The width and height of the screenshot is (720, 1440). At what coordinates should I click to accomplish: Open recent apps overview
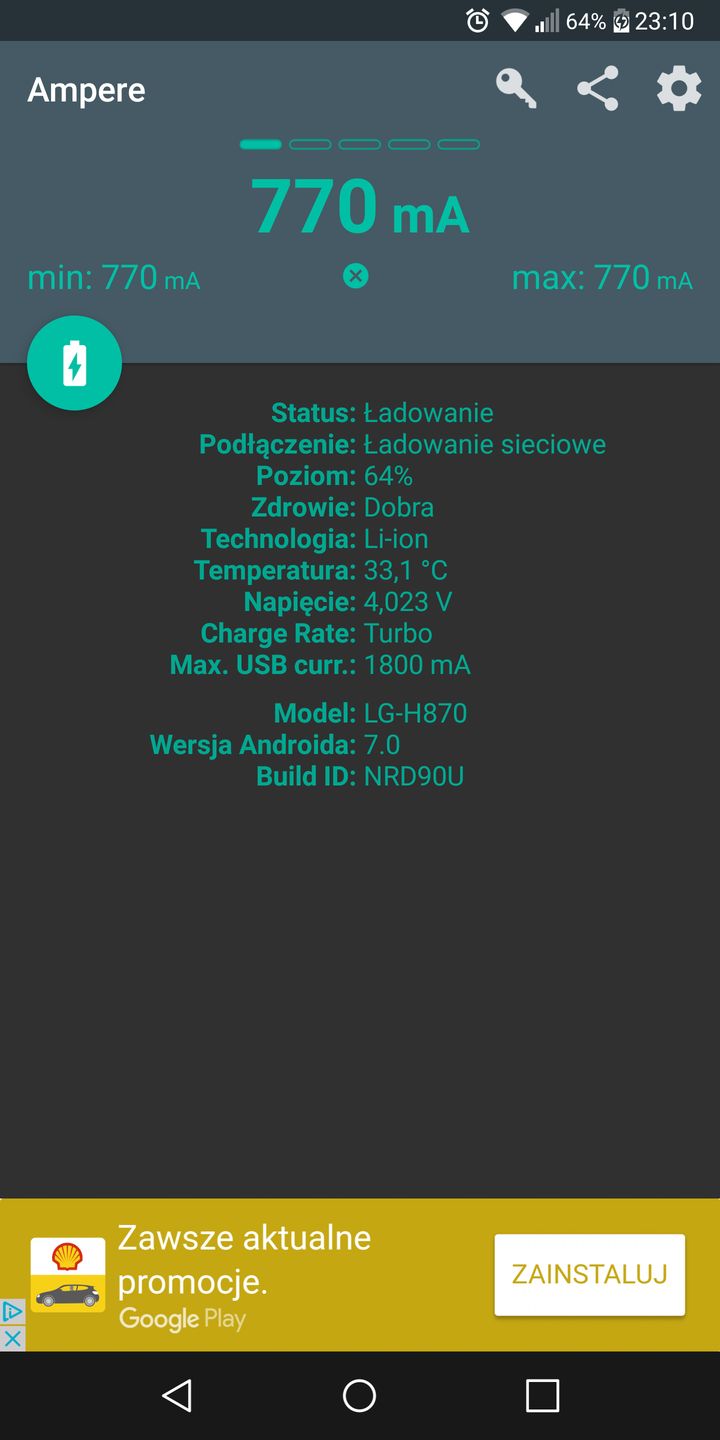click(541, 1395)
